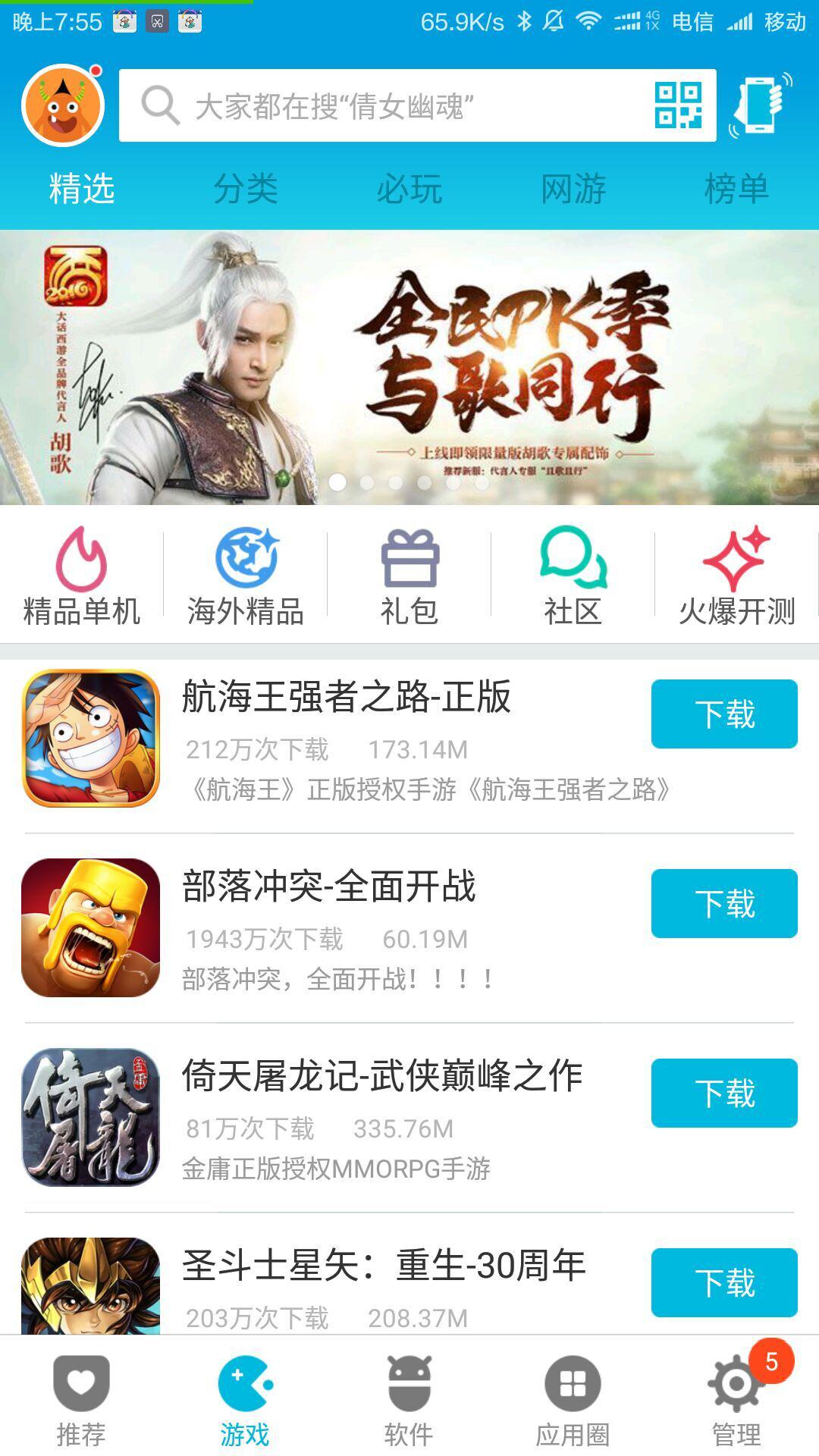The height and width of the screenshot is (1456, 819).
Task: Open the 社区 community section
Action: click(x=573, y=576)
